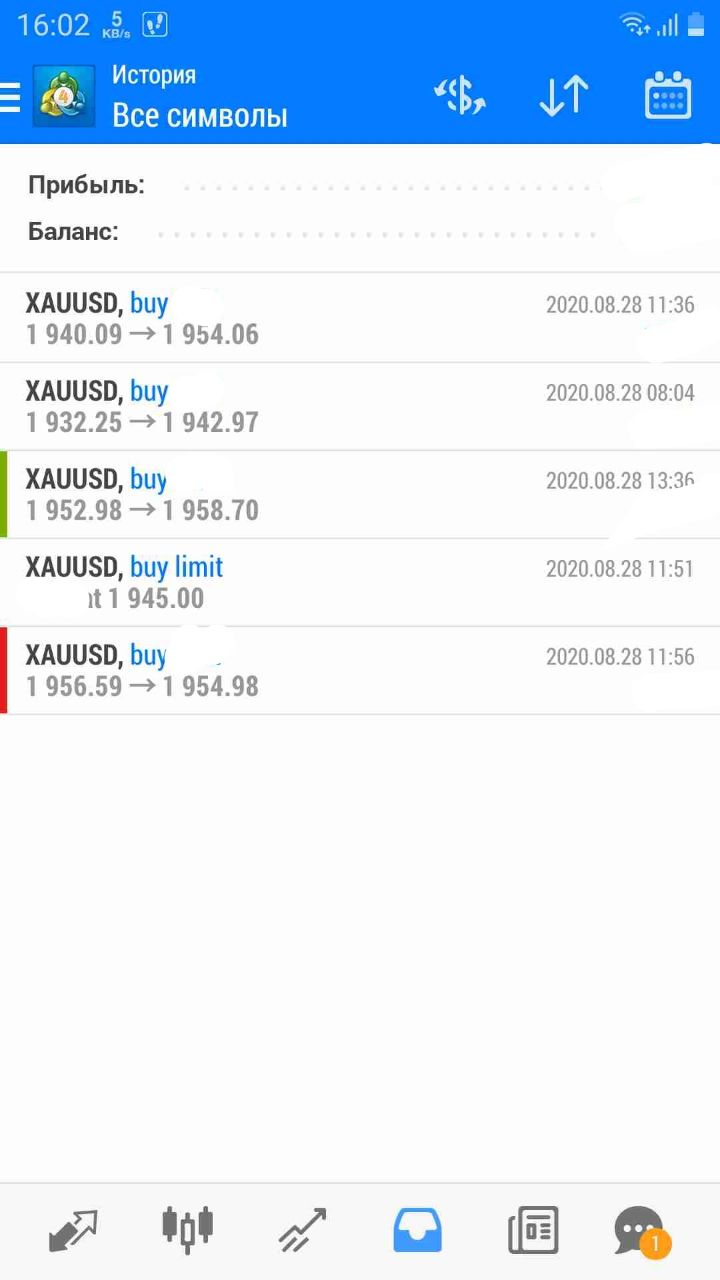The height and width of the screenshot is (1280, 720).
Task: Open the hamburger drawer menu
Action: [10, 97]
